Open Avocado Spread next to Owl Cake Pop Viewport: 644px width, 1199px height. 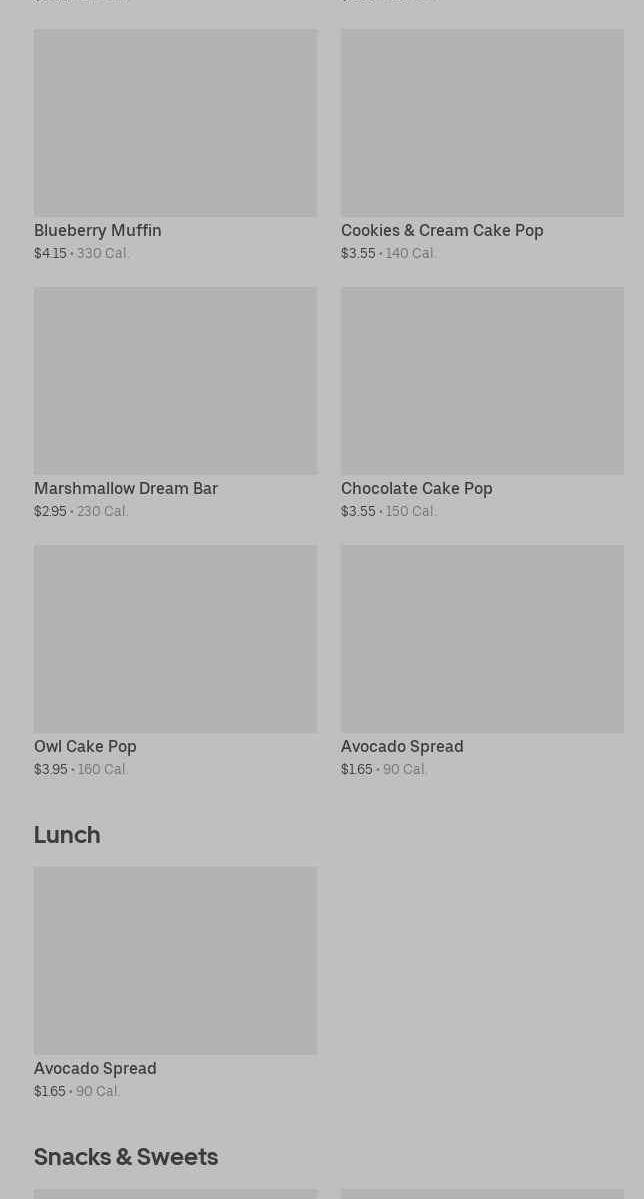pos(483,661)
